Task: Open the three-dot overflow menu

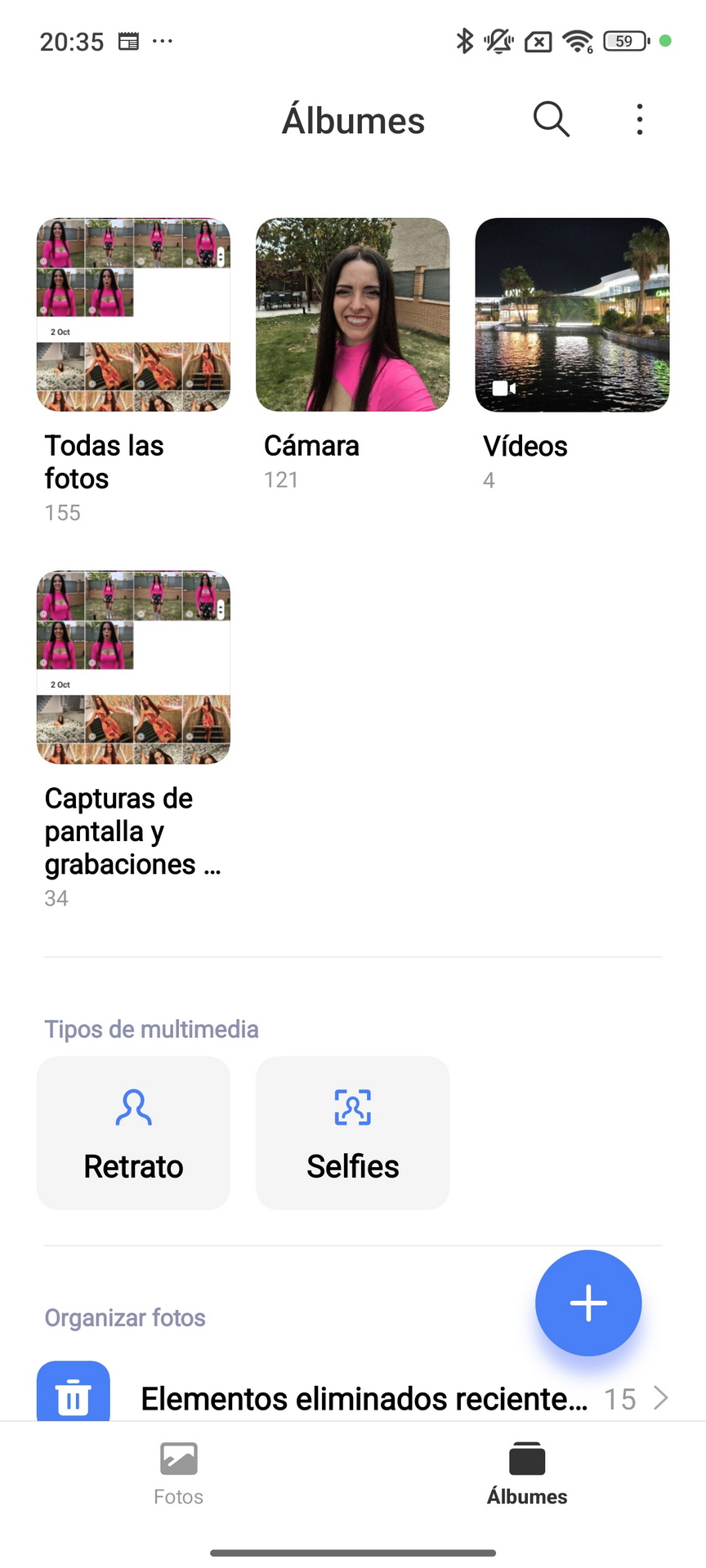Action: tap(640, 119)
